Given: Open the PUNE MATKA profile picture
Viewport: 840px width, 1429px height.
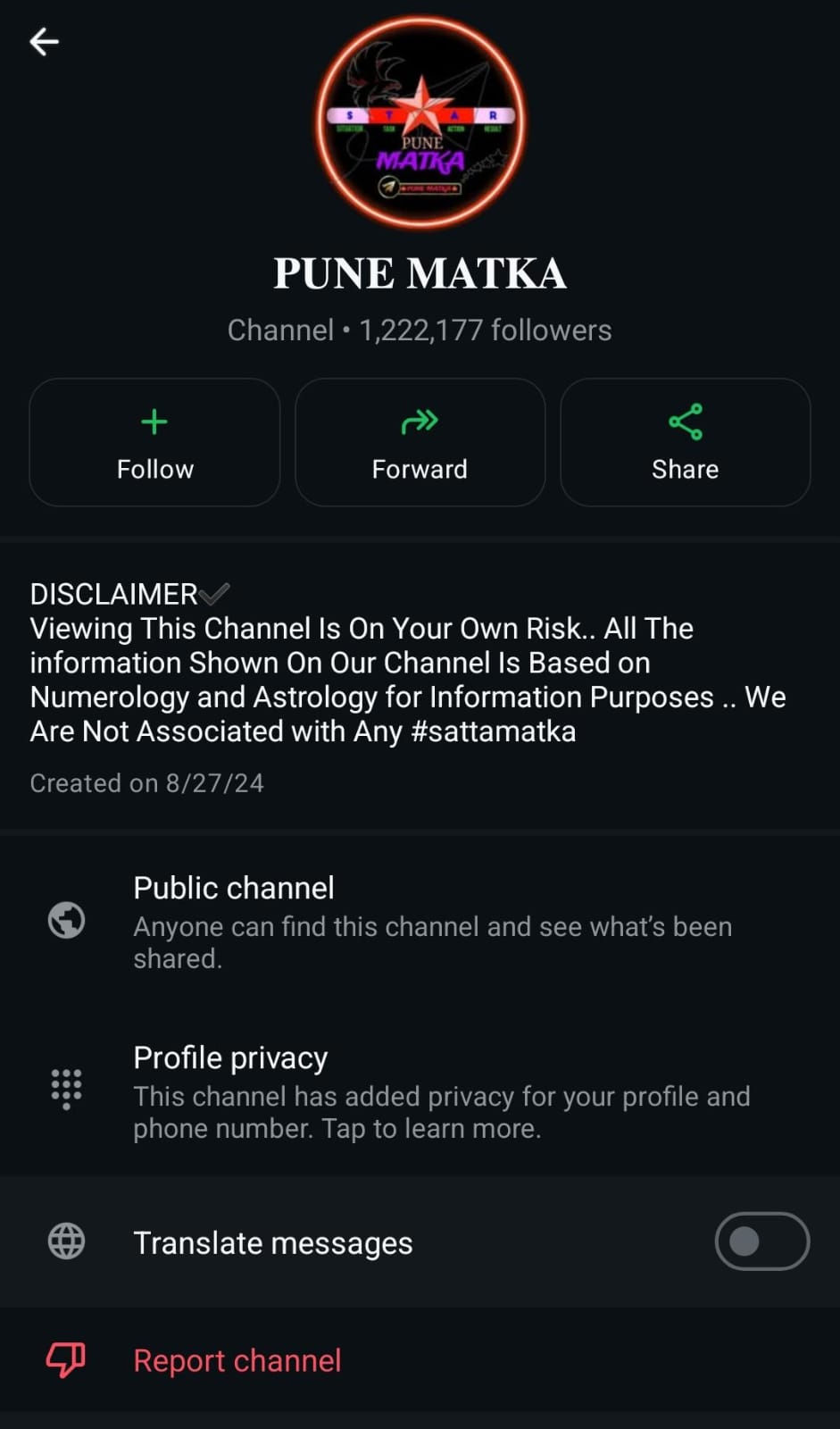Looking at the screenshot, I should pos(420,121).
